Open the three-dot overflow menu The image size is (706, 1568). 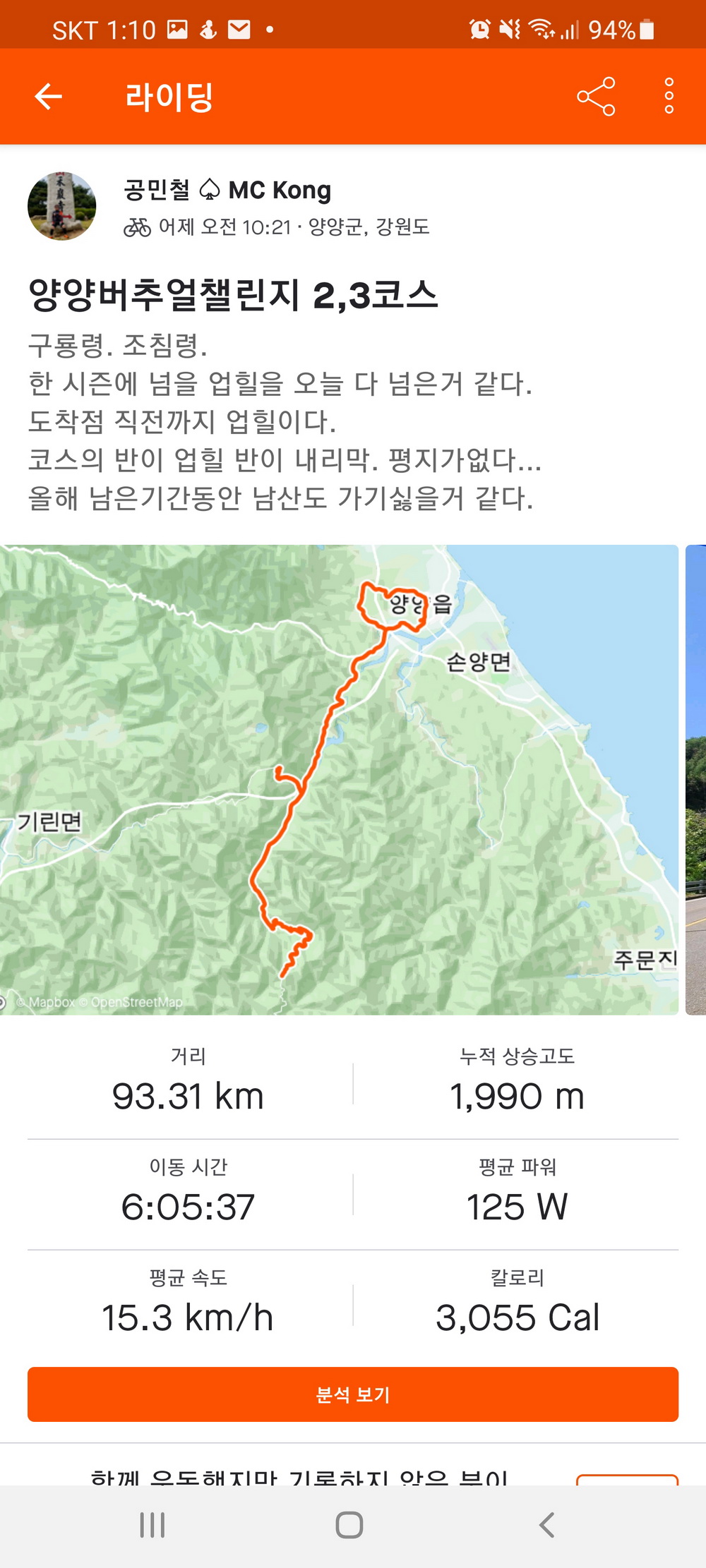pos(669,97)
